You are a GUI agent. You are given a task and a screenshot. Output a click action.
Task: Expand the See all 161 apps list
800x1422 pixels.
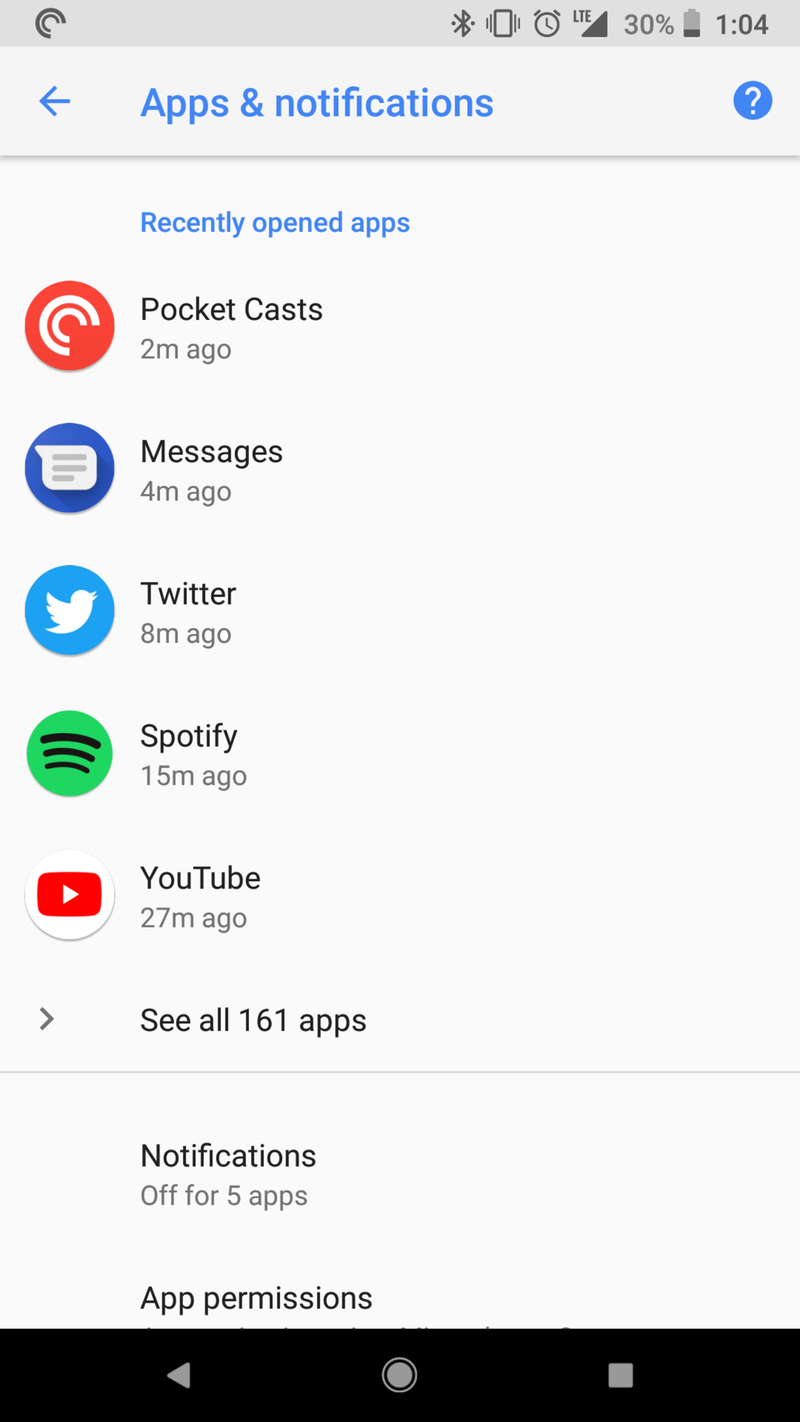(x=253, y=1020)
